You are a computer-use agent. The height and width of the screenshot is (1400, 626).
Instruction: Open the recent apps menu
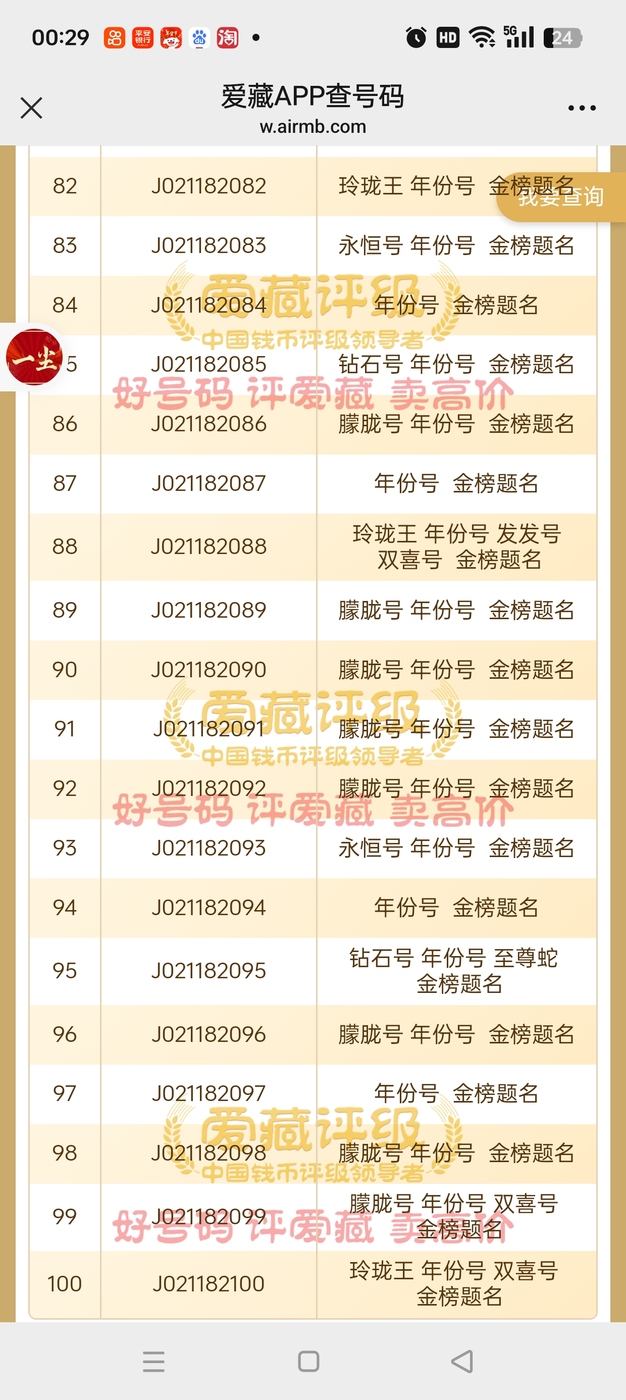(154, 1361)
